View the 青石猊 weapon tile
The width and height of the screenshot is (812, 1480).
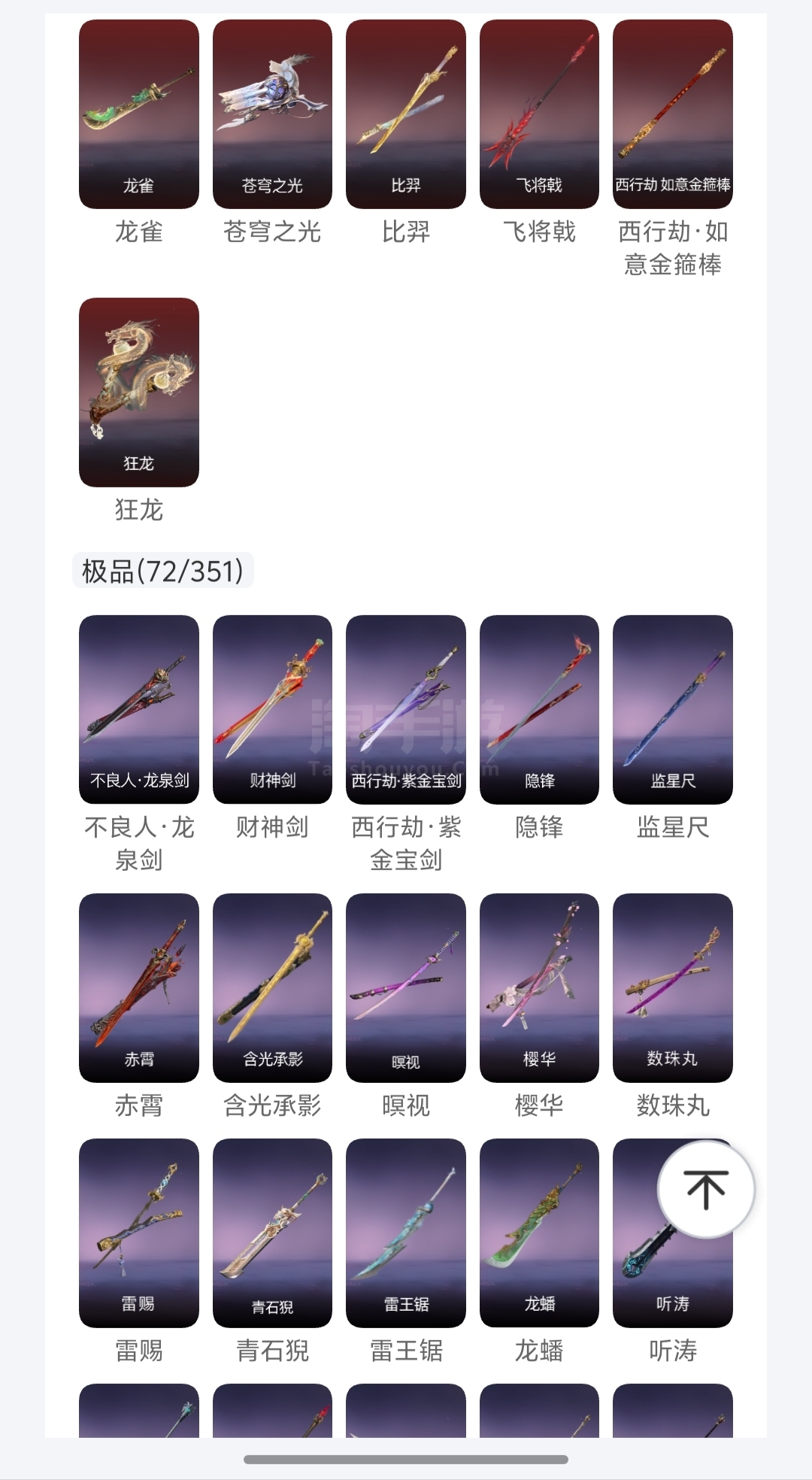[x=272, y=1233]
